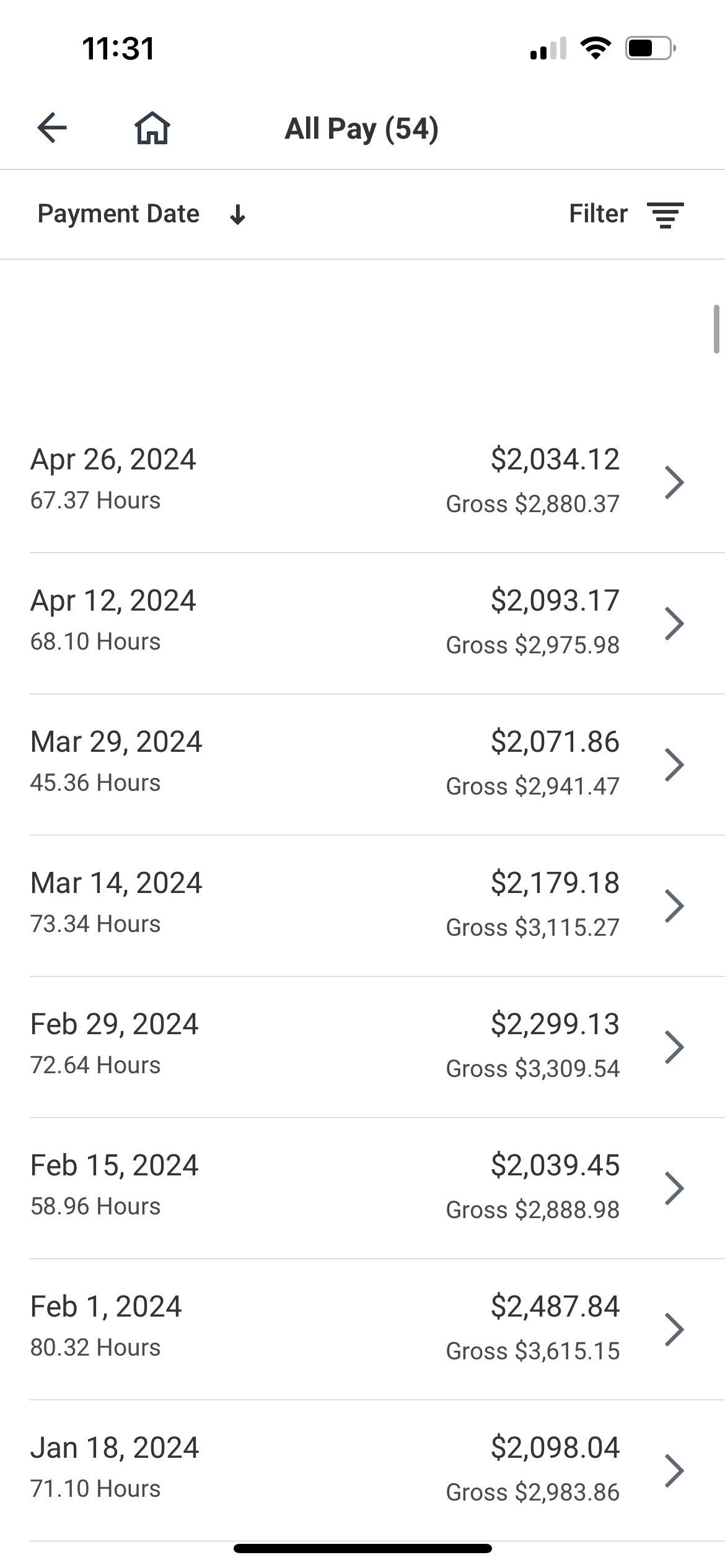View the Feb 29, 2024 payment
The height and width of the screenshot is (1568, 725).
(362, 1047)
